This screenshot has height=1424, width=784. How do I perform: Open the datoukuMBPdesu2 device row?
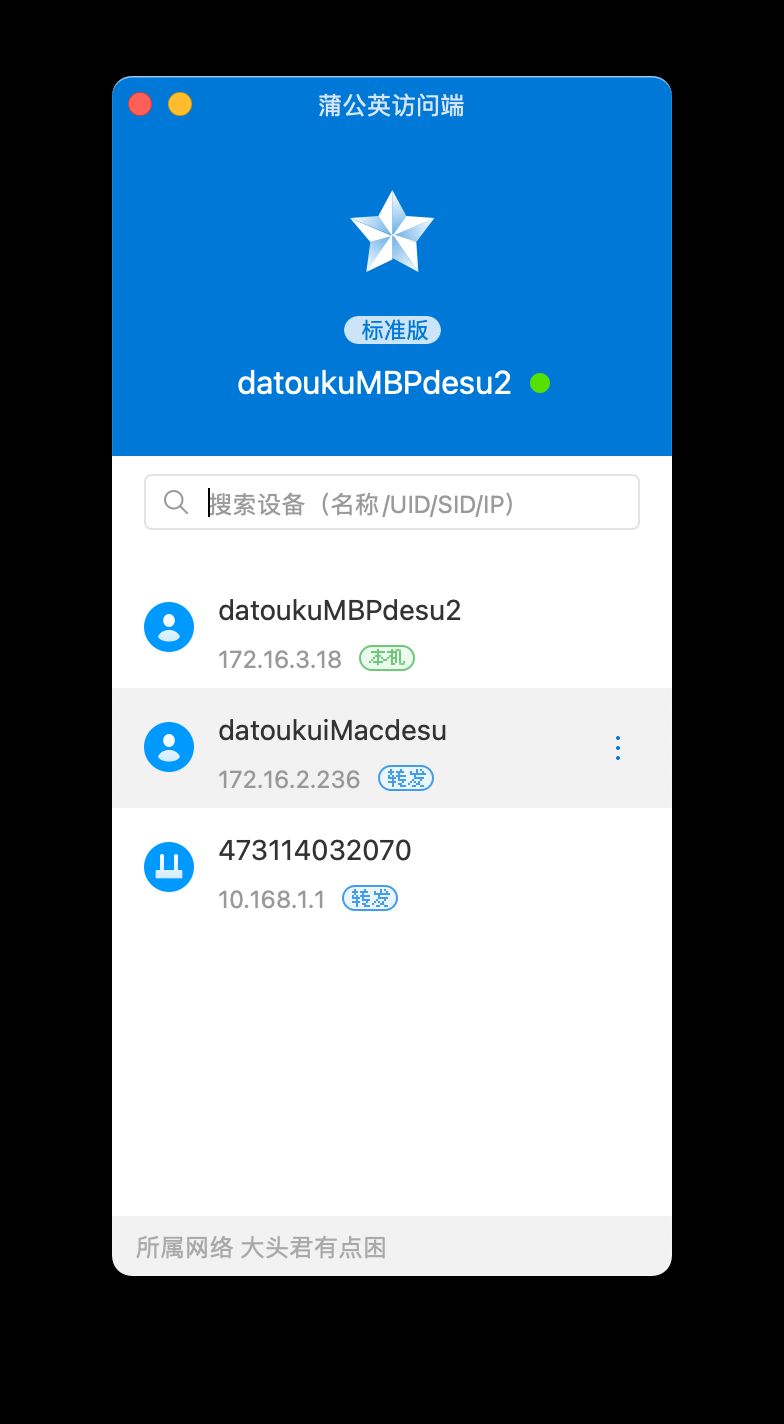[x=391, y=628]
